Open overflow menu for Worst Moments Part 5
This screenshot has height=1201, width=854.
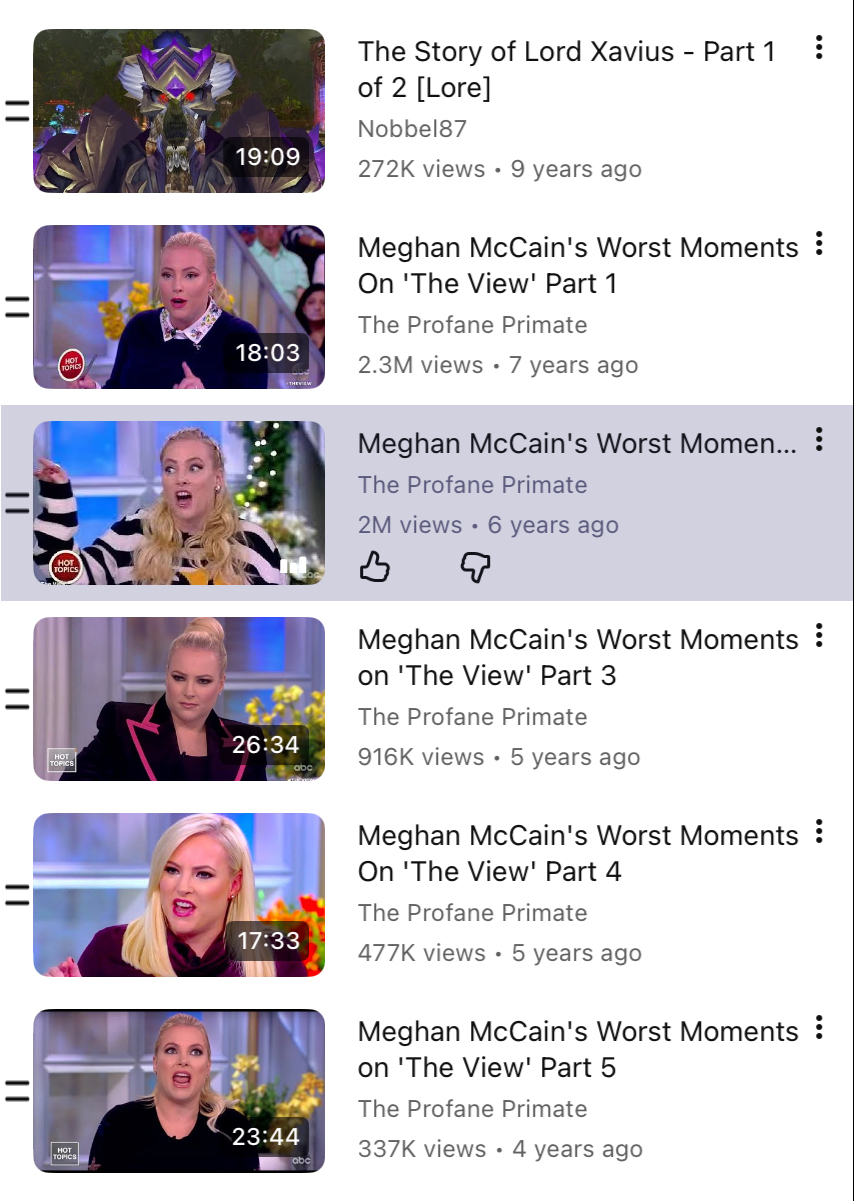(x=819, y=1027)
